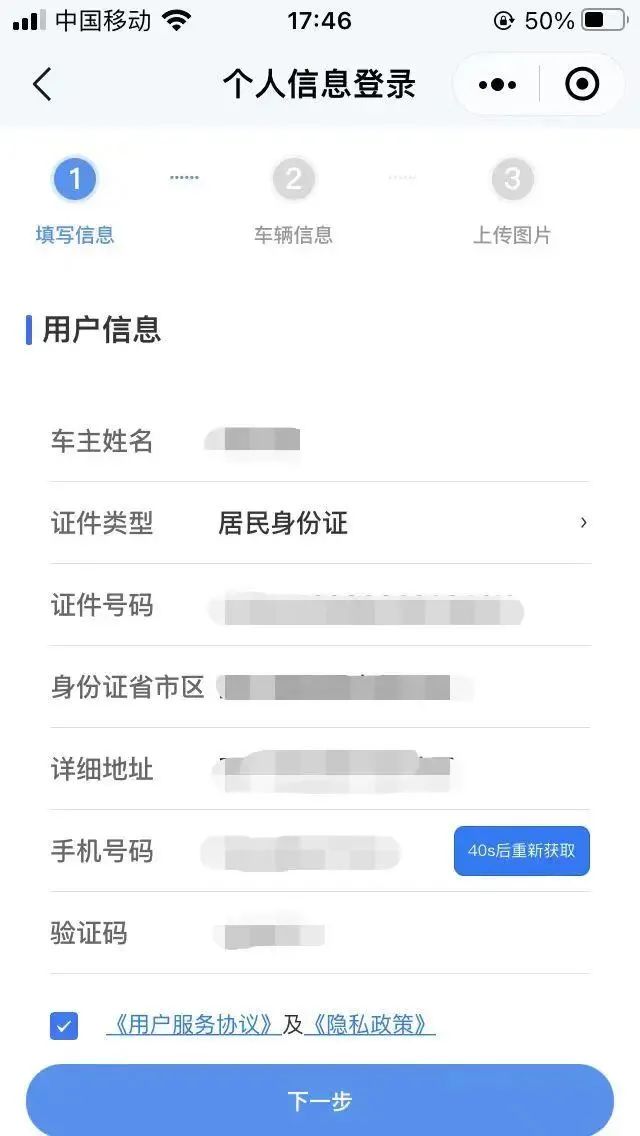The width and height of the screenshot is (640, 1136).
Task: Open the 《隐私政策》 link
Action: tap(370, 1024)
